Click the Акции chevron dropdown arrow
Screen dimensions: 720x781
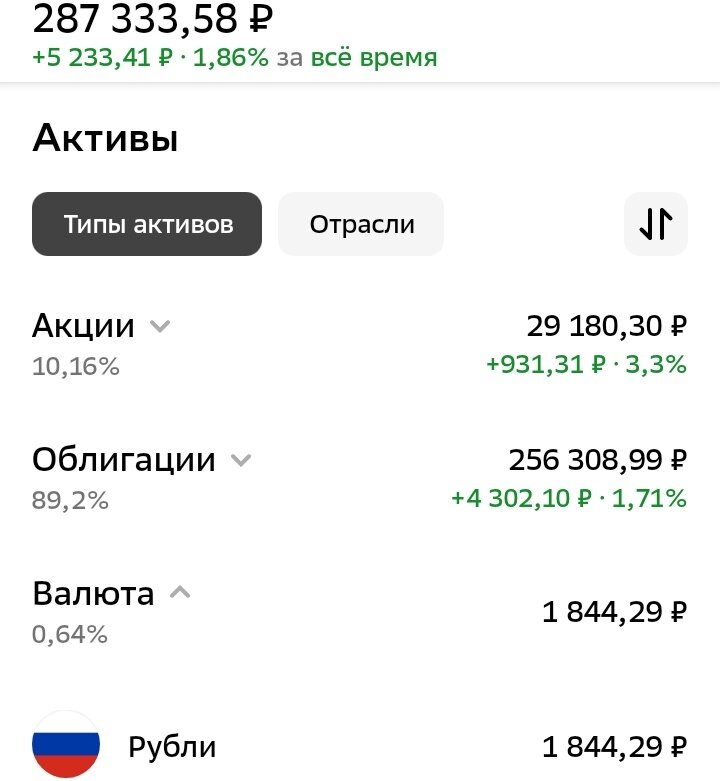click(x=160, y=325)
